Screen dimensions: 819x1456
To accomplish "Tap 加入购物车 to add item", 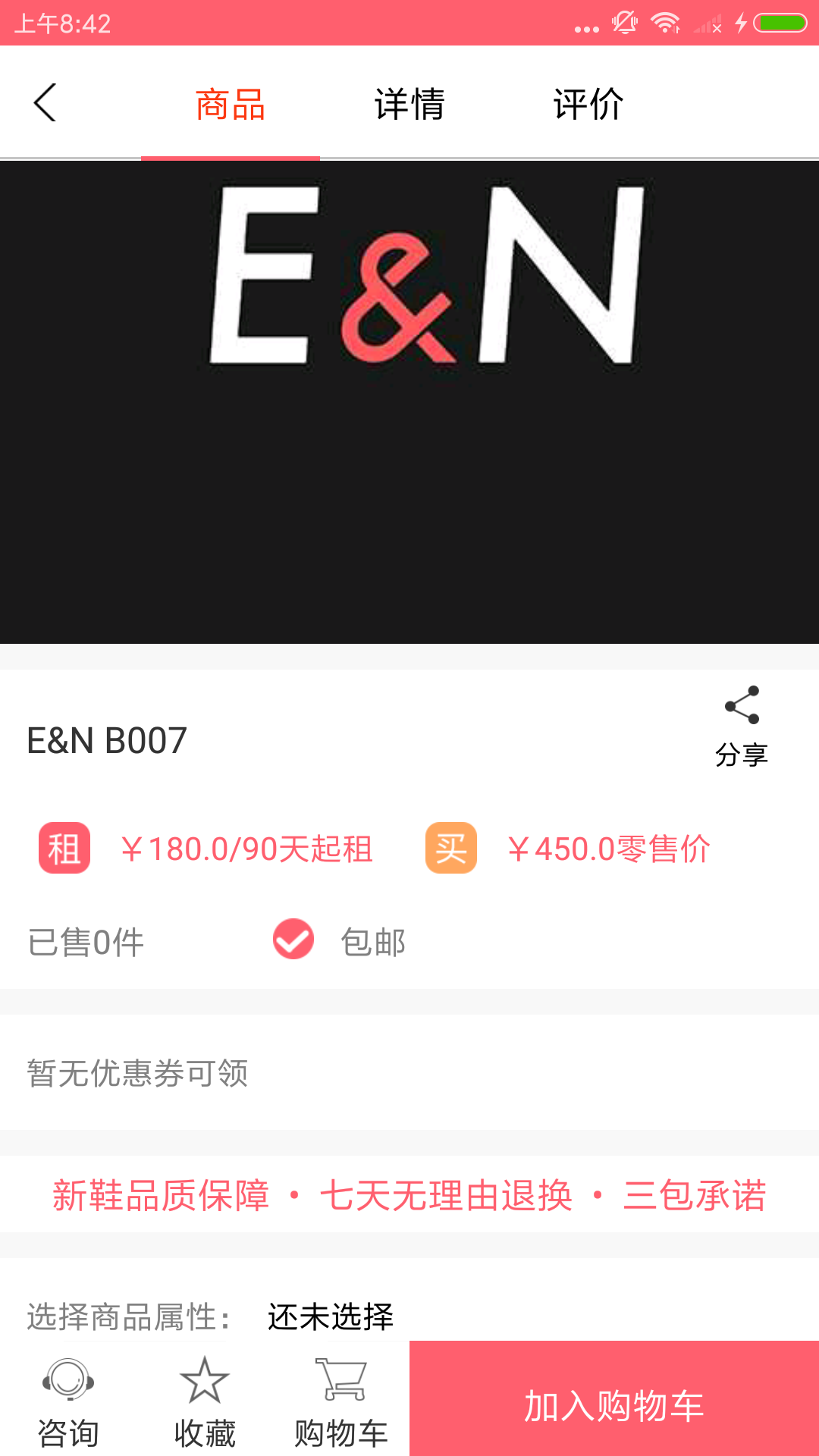I will [614, 1404].
